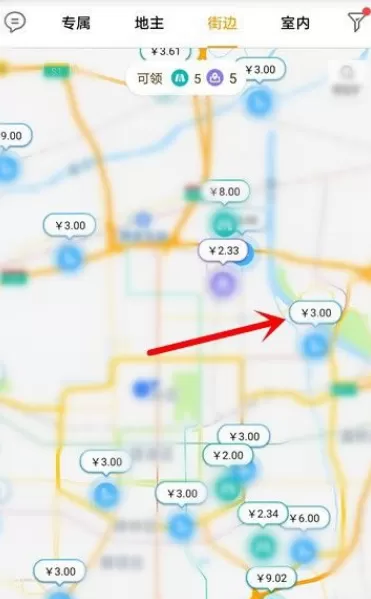Select the ¥6.00 map marker

pos(305,518)
